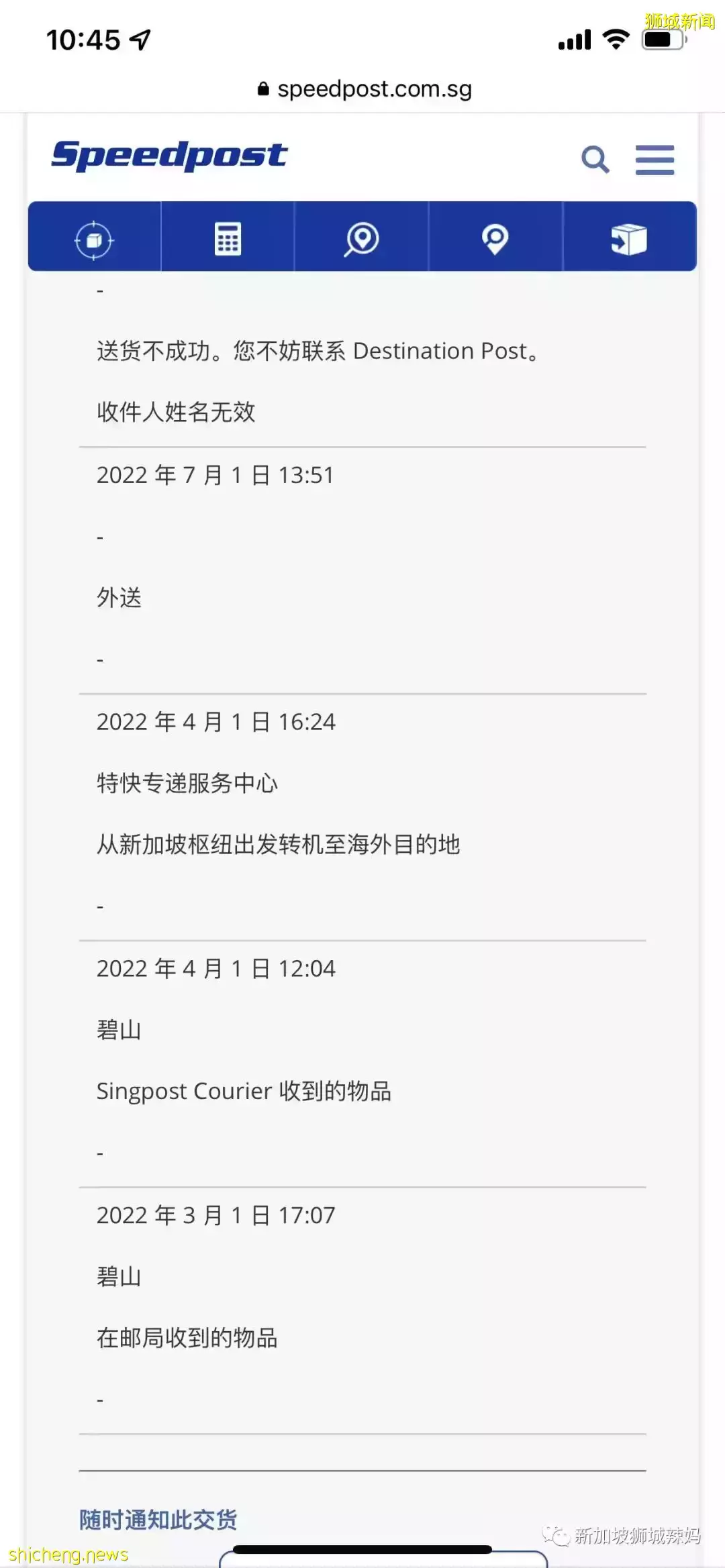Select the shipment redelivery box icon
This screenshot has height=1568, width=725.
[x=629, y=238]
